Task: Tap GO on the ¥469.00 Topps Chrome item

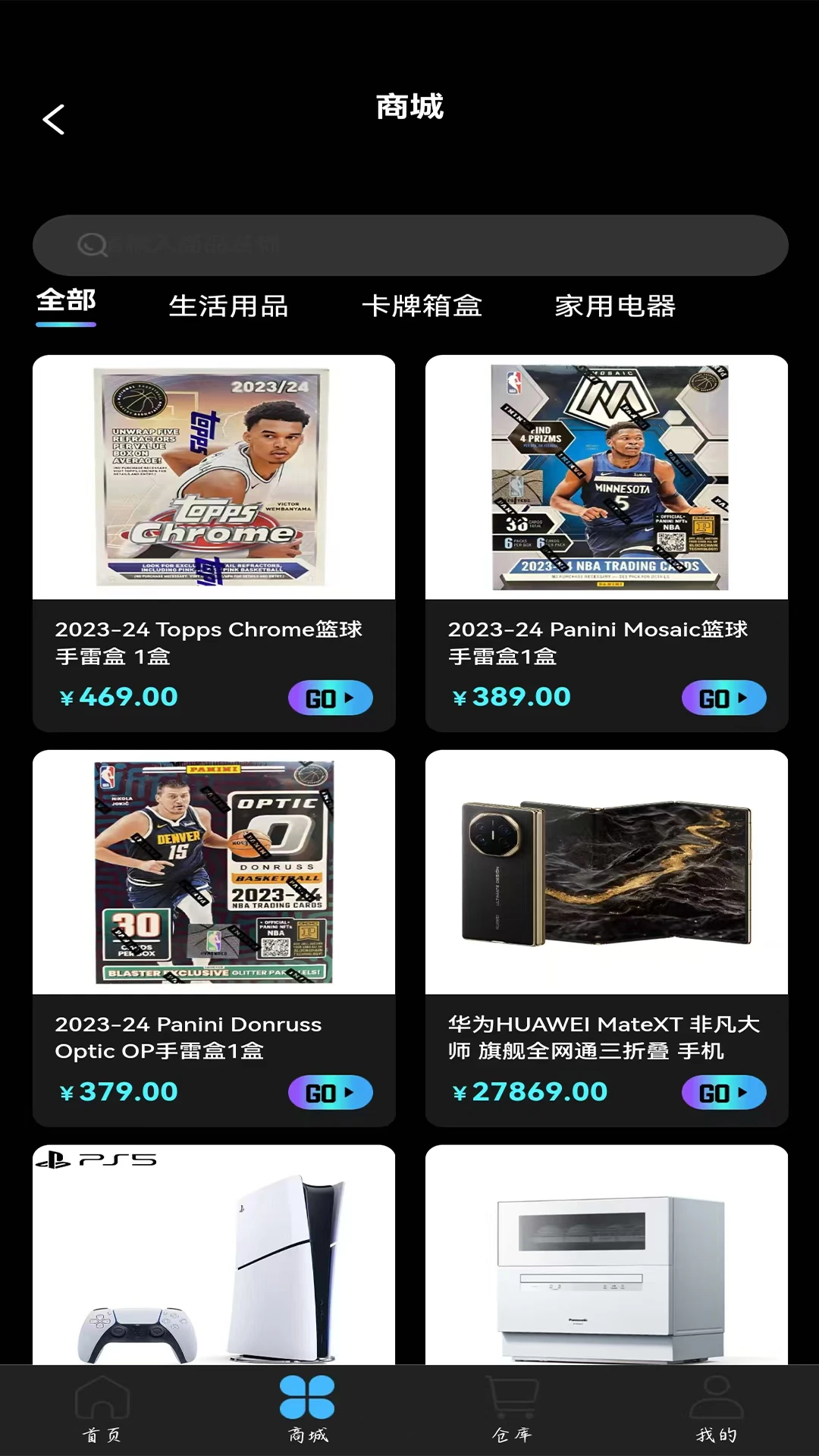Action: [x=330, y=698]
